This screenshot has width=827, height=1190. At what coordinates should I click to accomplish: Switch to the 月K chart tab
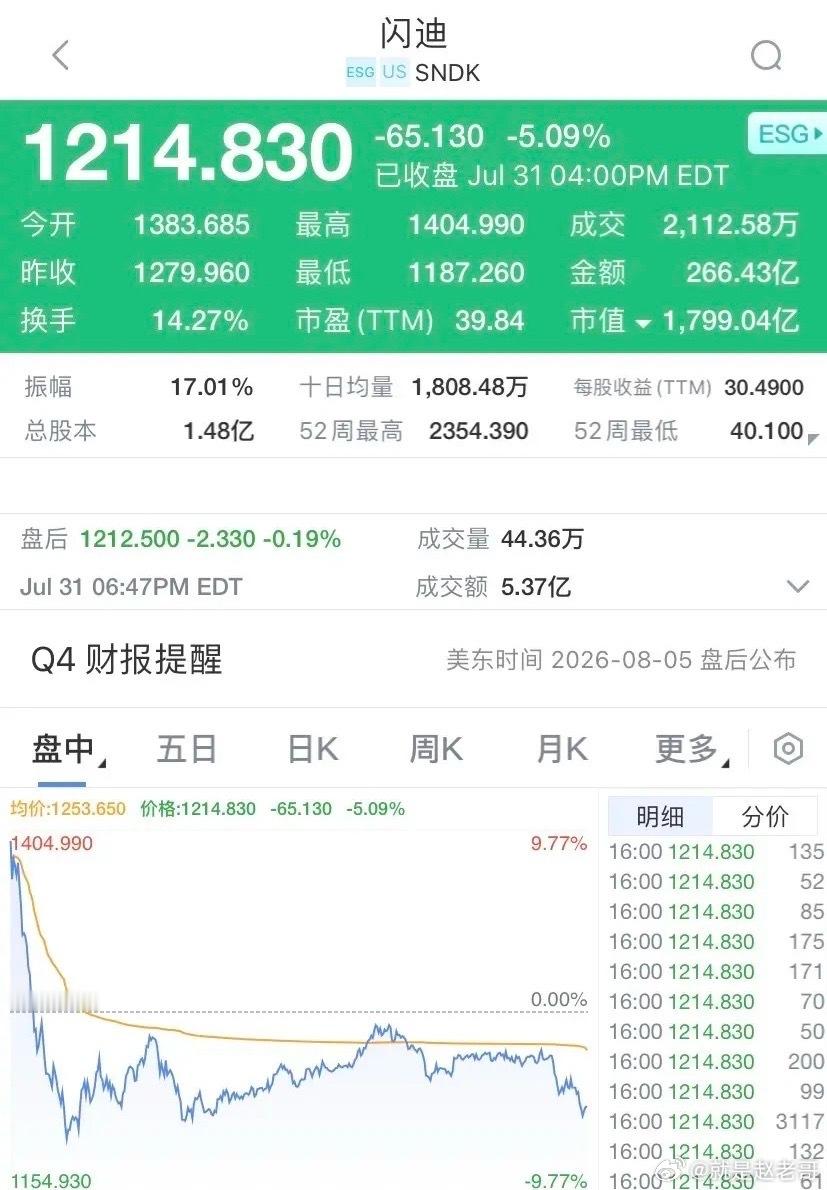pyautogui.click(x=561, y=750)
